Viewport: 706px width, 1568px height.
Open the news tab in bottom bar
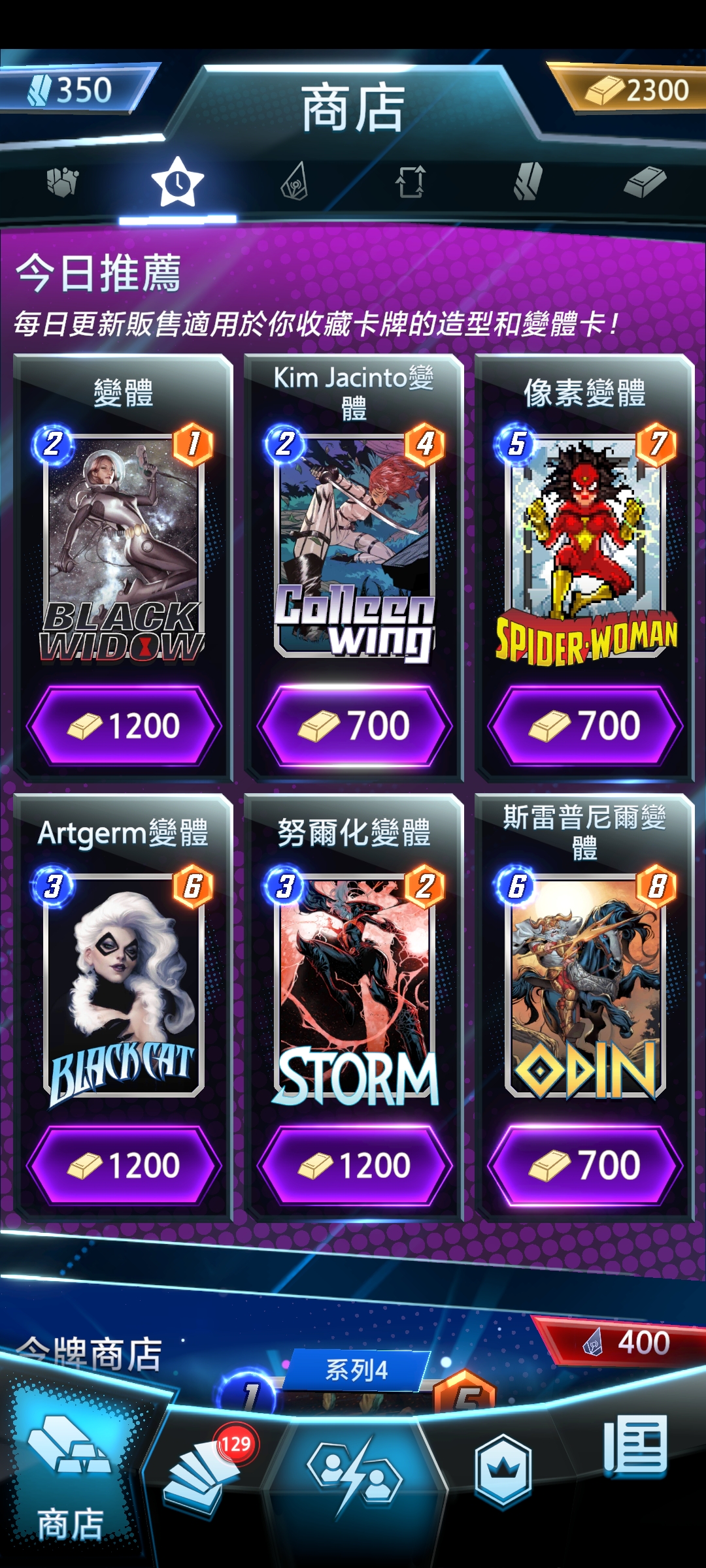635,1447
